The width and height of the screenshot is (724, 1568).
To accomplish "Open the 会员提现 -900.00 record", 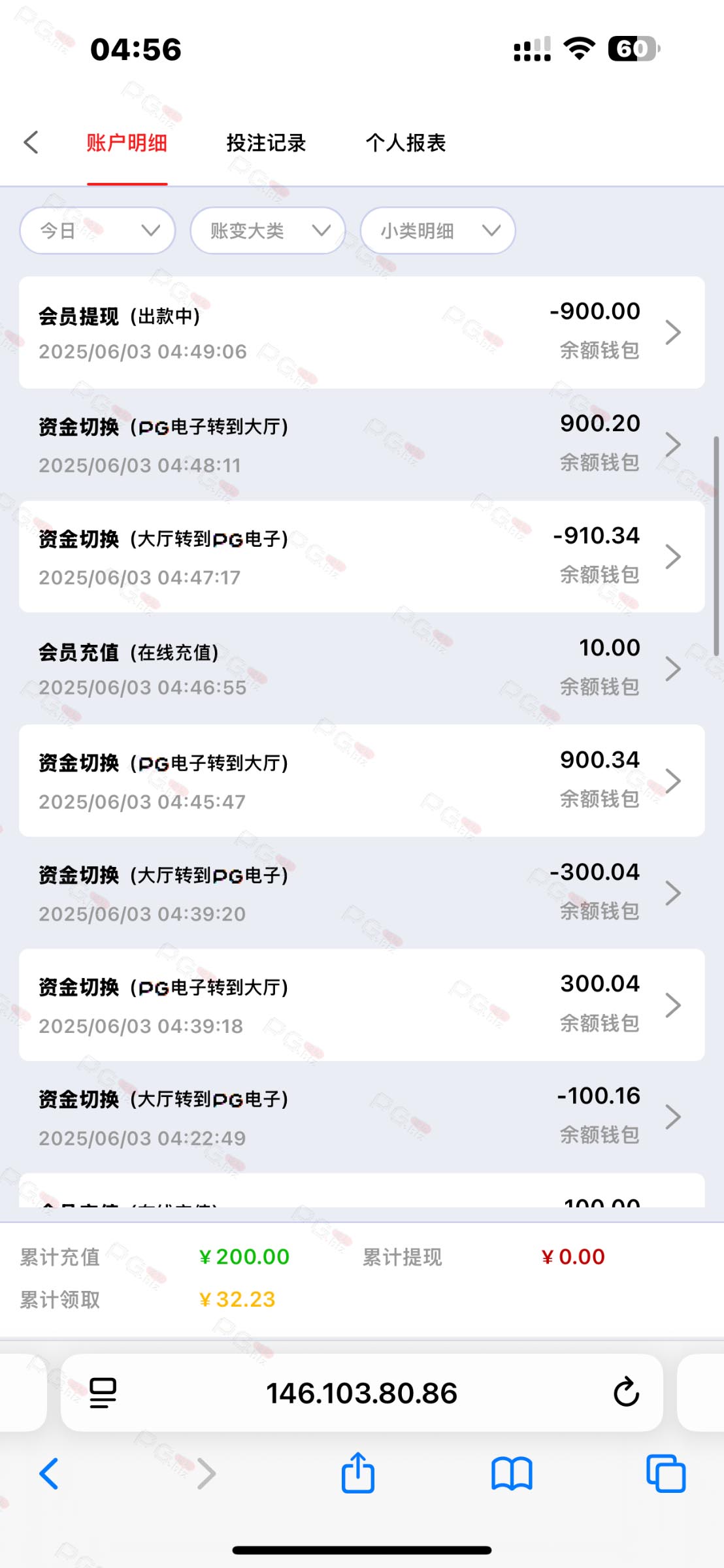I will click(x=362, y=333).
